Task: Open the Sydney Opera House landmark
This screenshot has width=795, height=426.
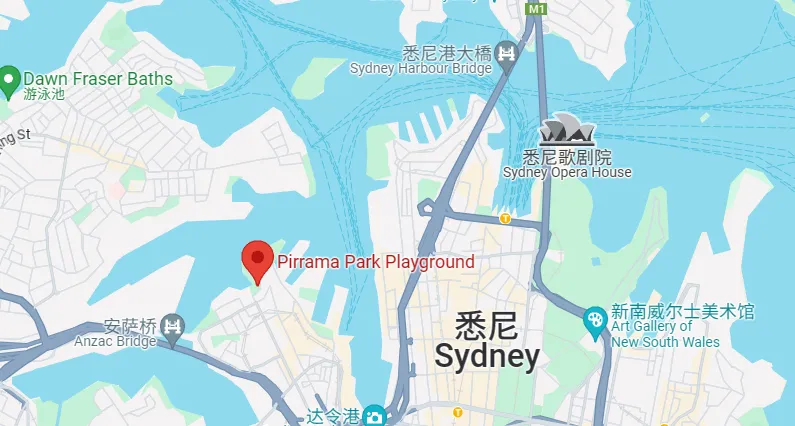Action: point(568,131)
